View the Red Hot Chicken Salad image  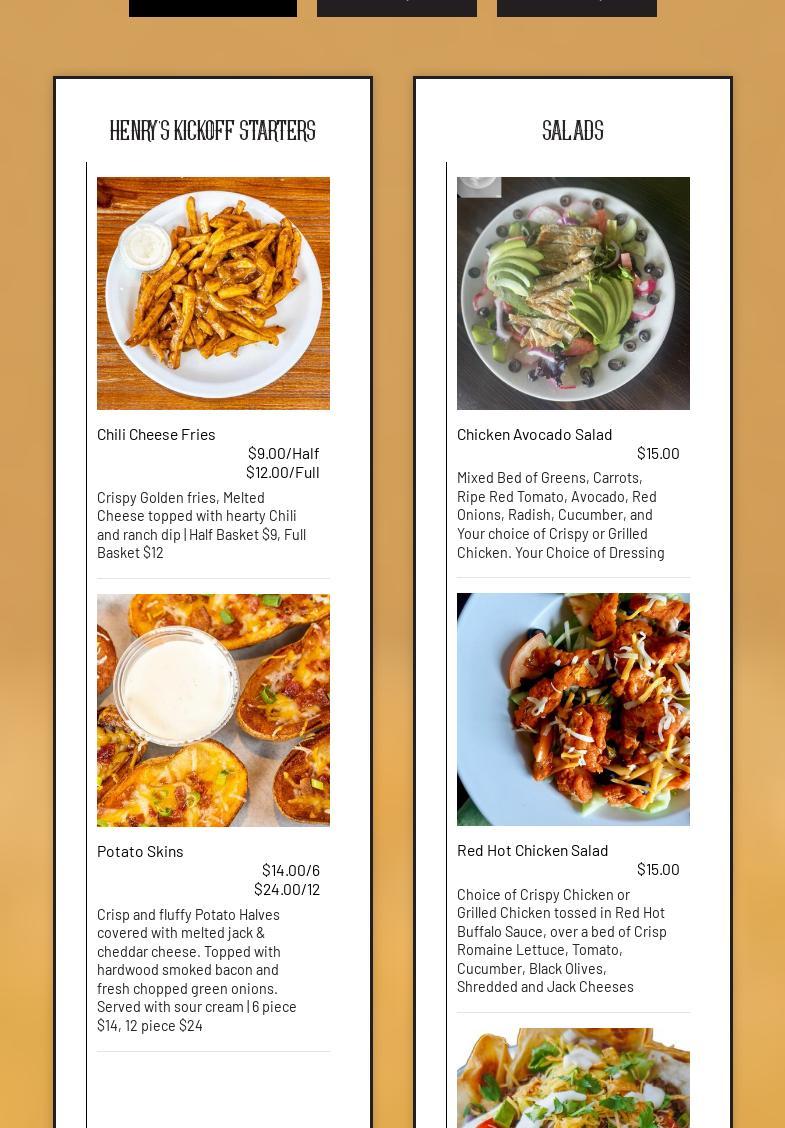(573, 709)
